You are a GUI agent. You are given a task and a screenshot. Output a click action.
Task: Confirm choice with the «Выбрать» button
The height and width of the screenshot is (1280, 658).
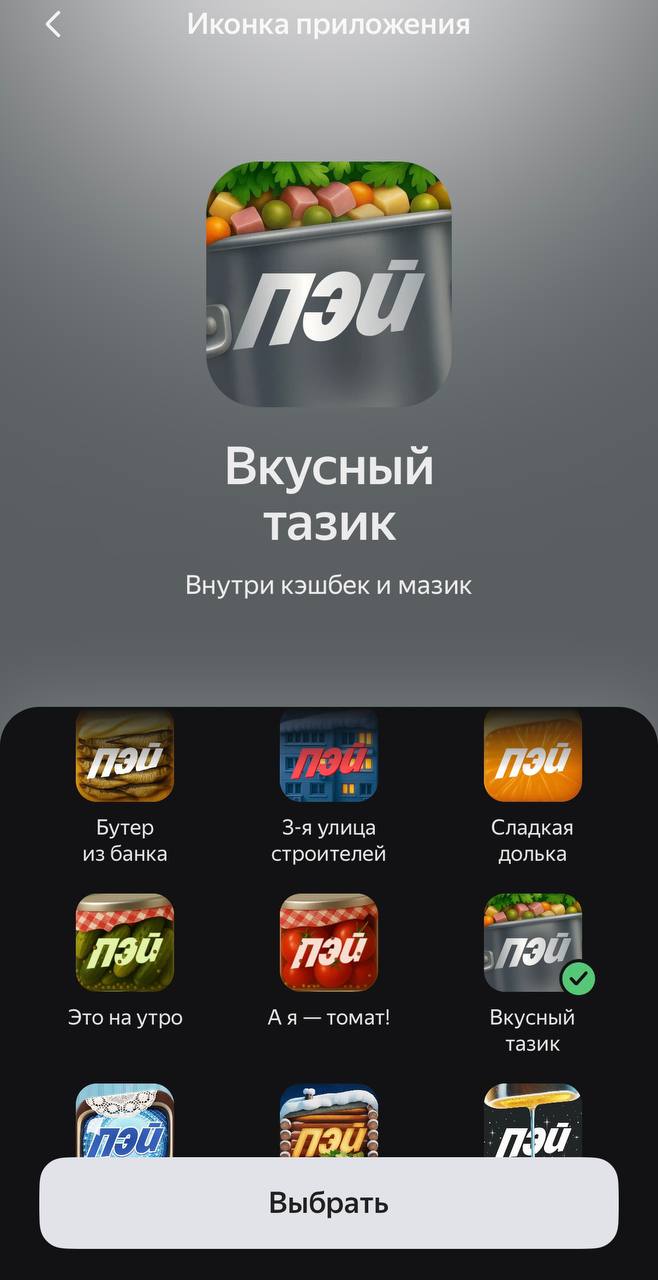coord(329,1203)
